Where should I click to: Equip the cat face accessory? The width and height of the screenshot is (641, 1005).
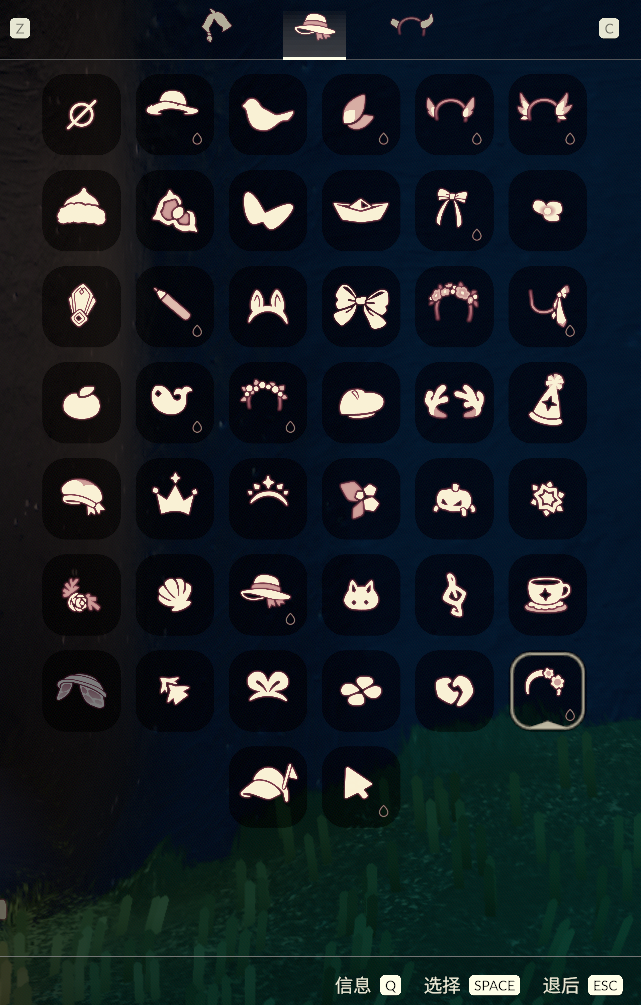(x=360, y=594)
